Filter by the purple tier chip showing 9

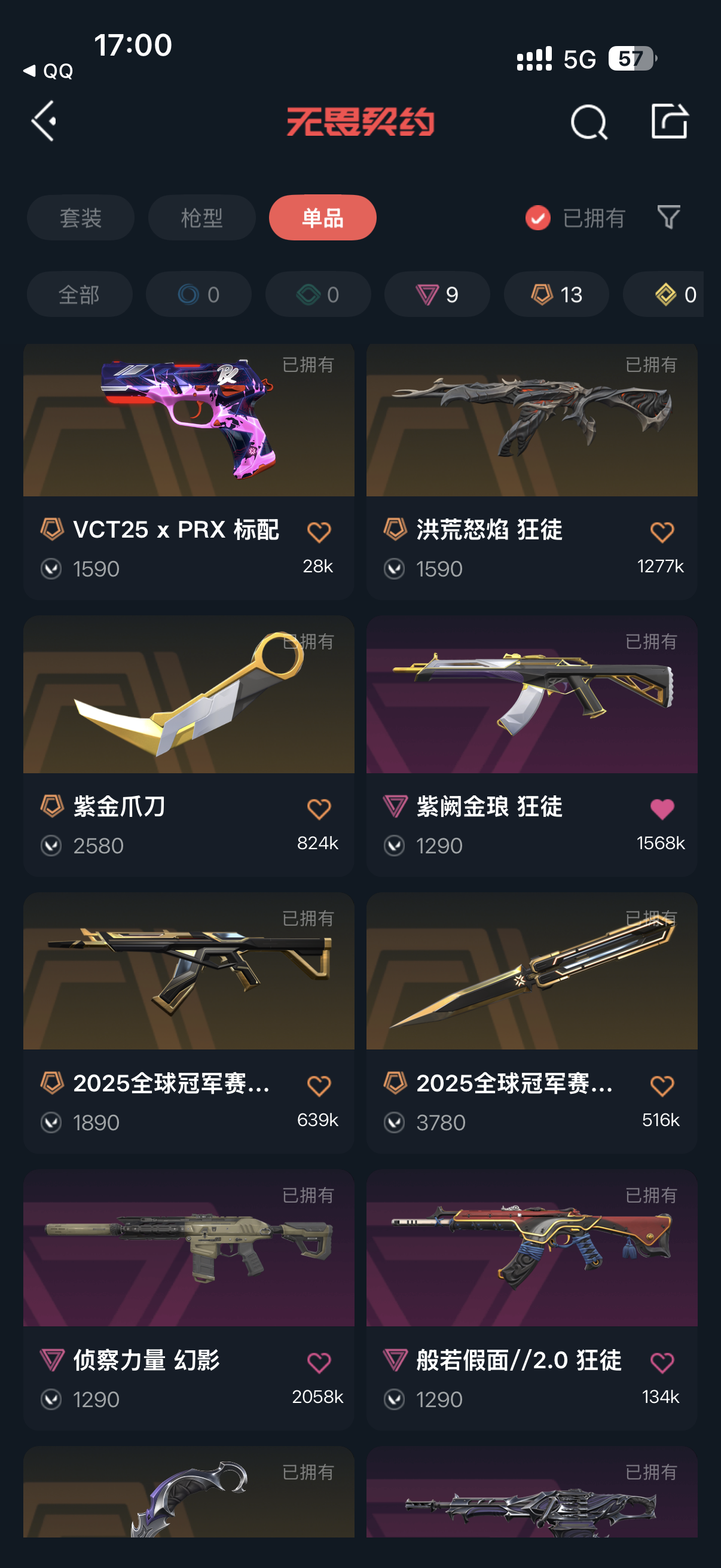(437, 295)
